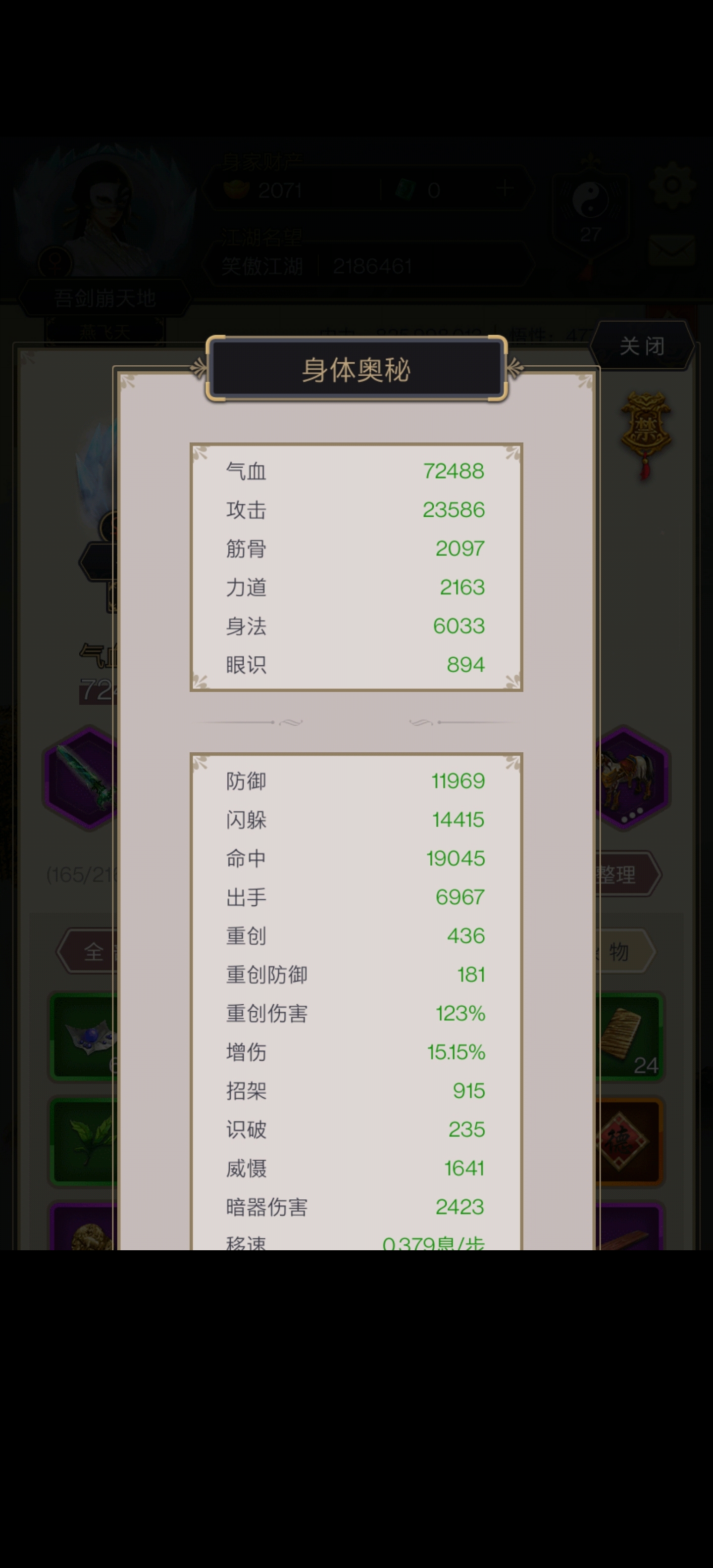Open the green sword equipment slot
The width and height of the screenshot is (713, 1568).
(82, 778)
